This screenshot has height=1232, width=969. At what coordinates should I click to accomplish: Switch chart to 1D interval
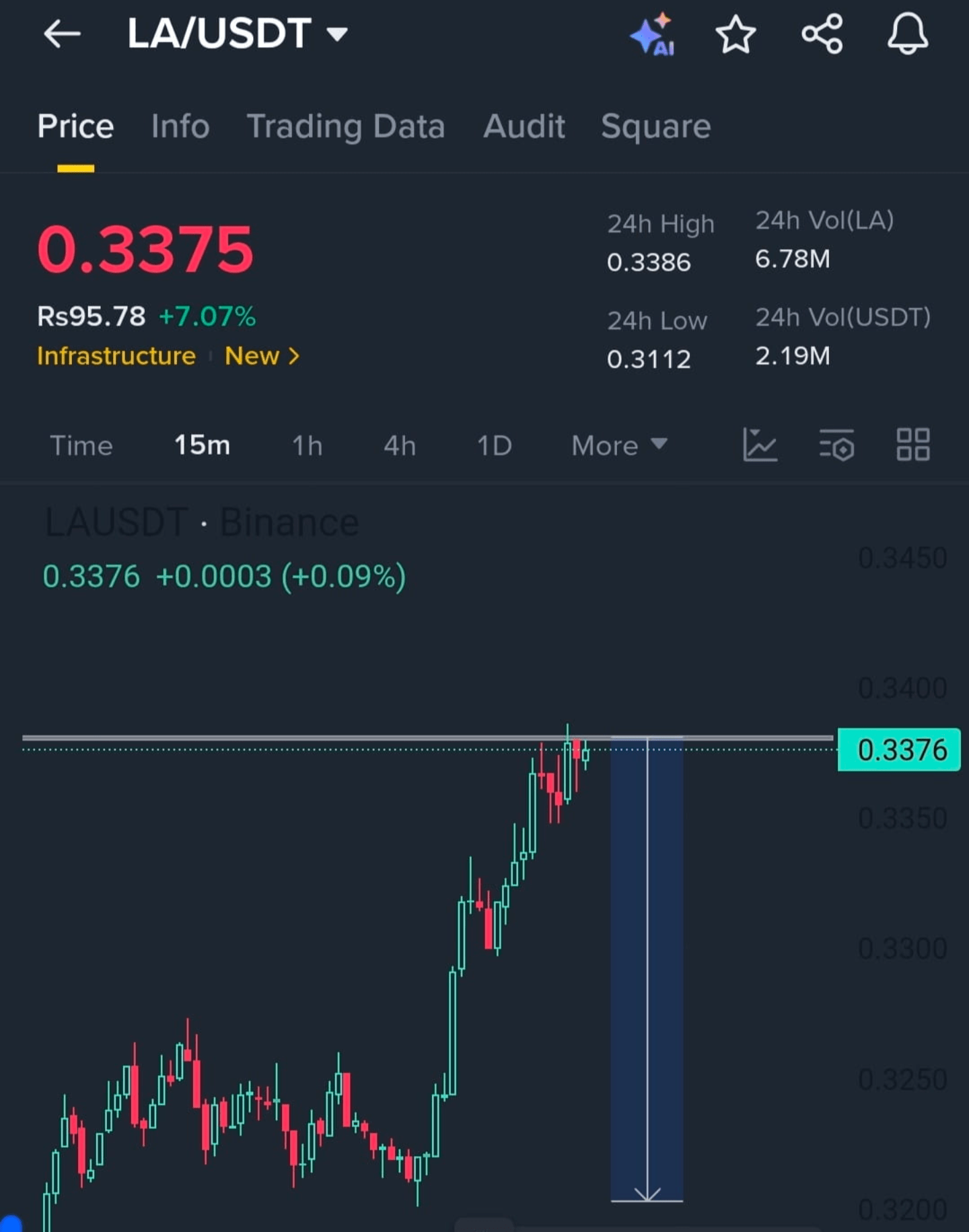click(x=495, y=445)
